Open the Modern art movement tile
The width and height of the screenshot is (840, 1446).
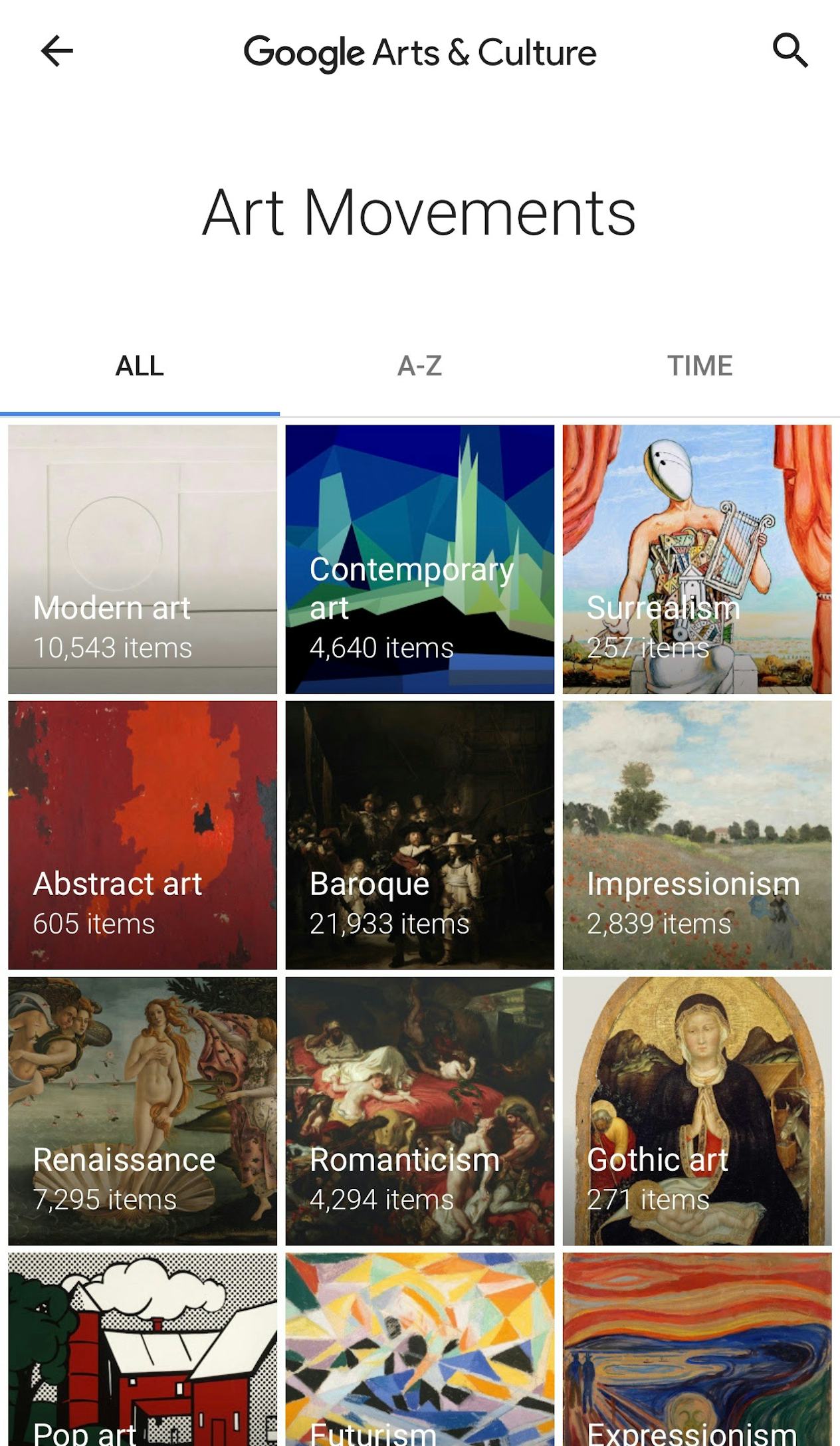(x=142, y=559)
